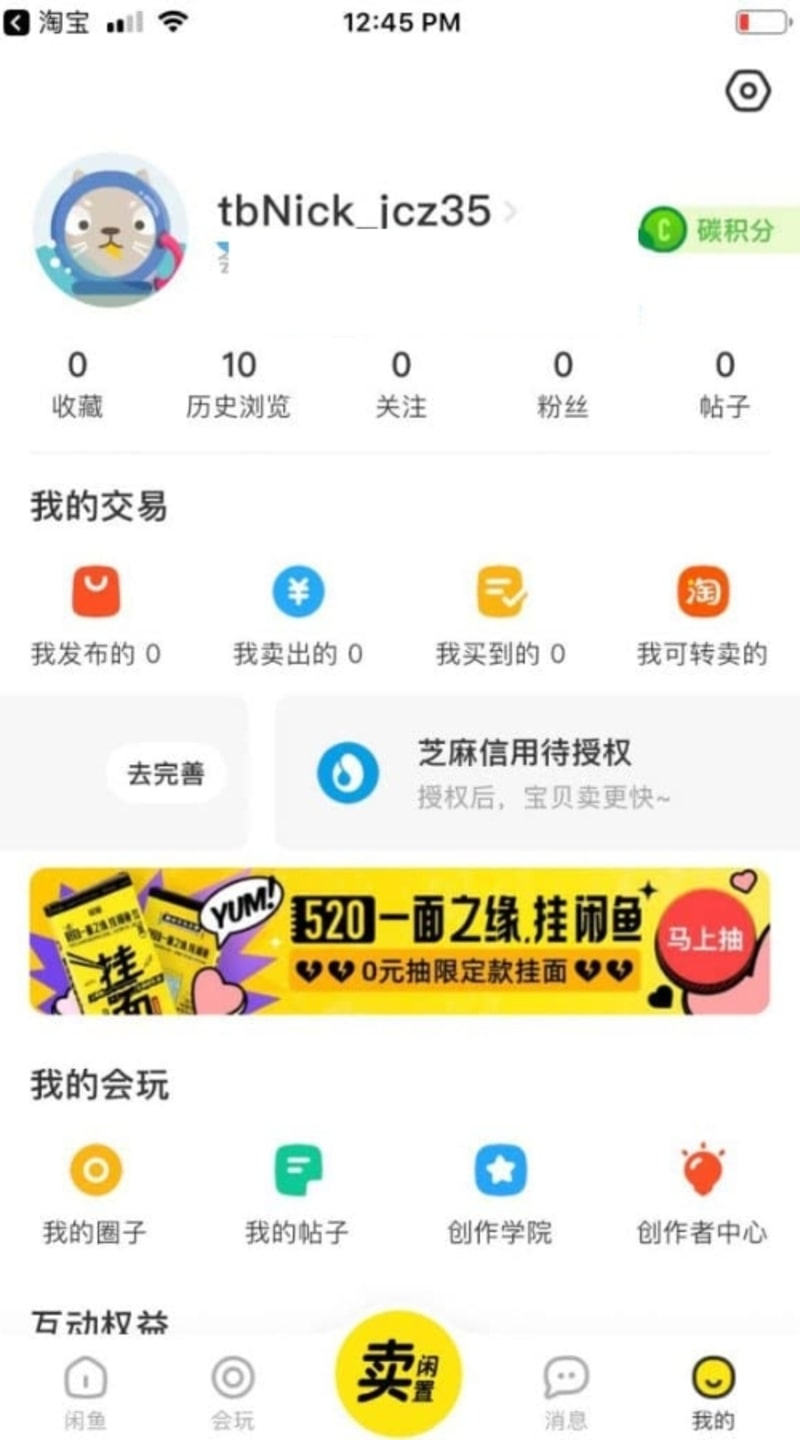Screen dimensions: 800x1440
Task: Tap the 去完善 button
Action: click(166, 773)
